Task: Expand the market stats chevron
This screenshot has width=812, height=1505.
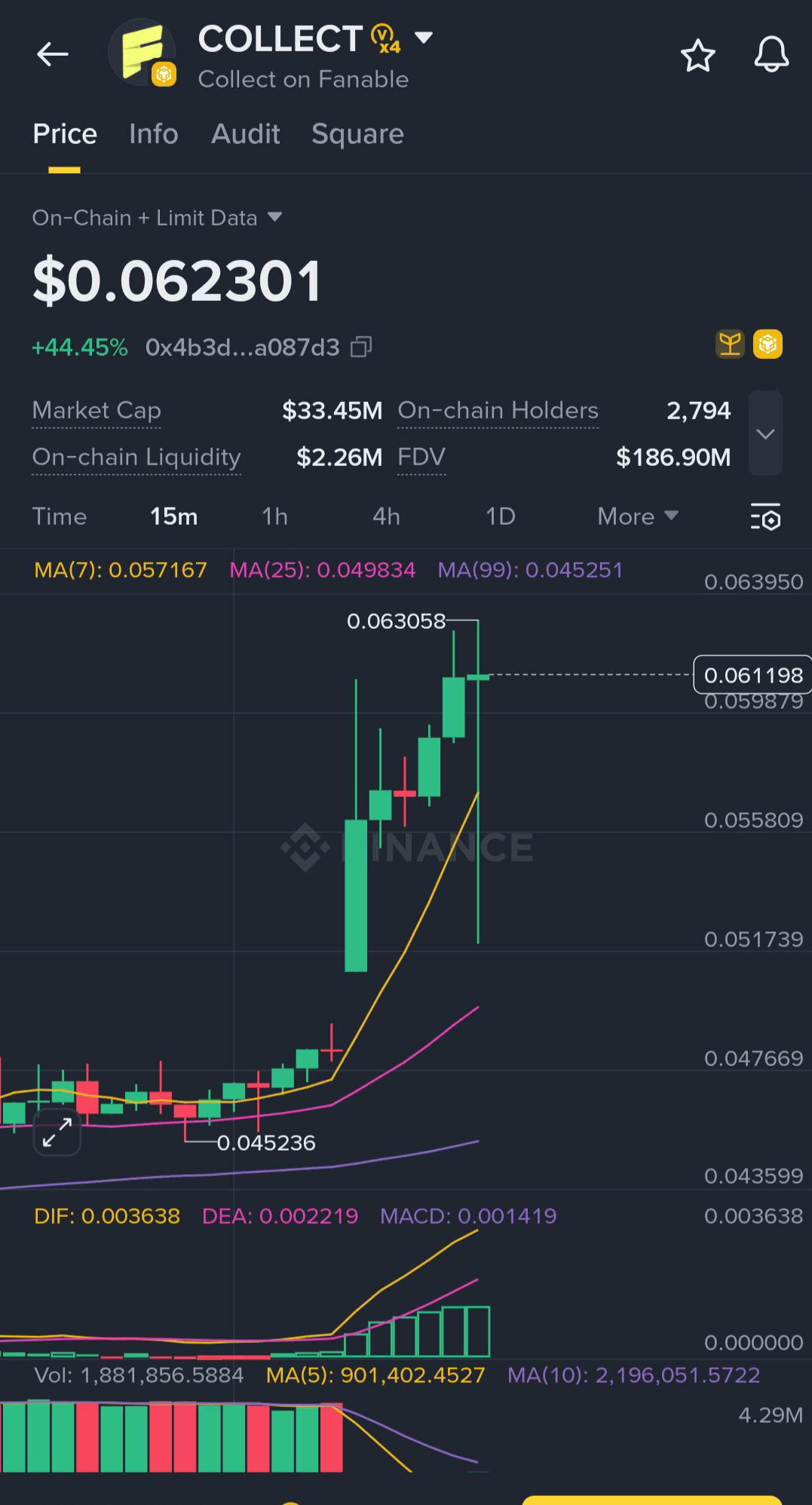Action: pyautogui.click(x=765, y=434)
